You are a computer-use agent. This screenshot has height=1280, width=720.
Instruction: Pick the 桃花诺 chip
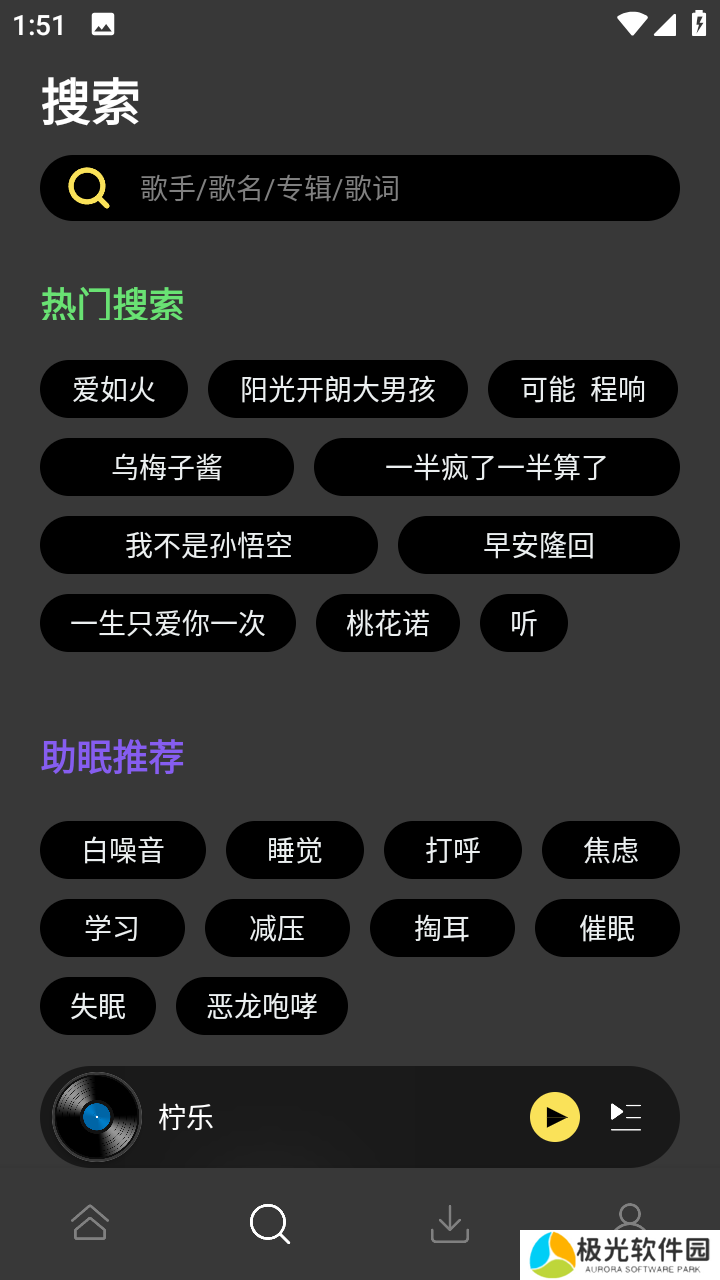pos(388,623)
